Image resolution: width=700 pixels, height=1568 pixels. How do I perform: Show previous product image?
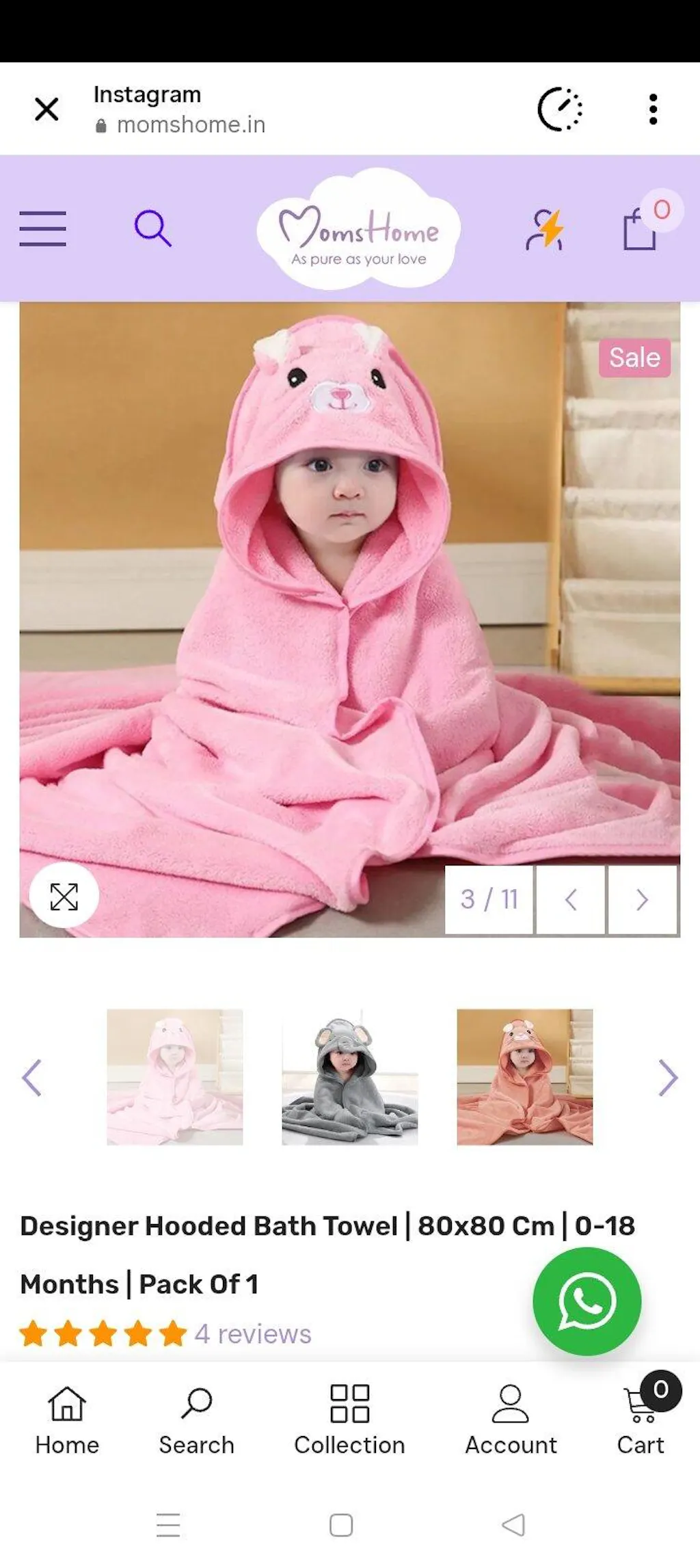point(571,900)
